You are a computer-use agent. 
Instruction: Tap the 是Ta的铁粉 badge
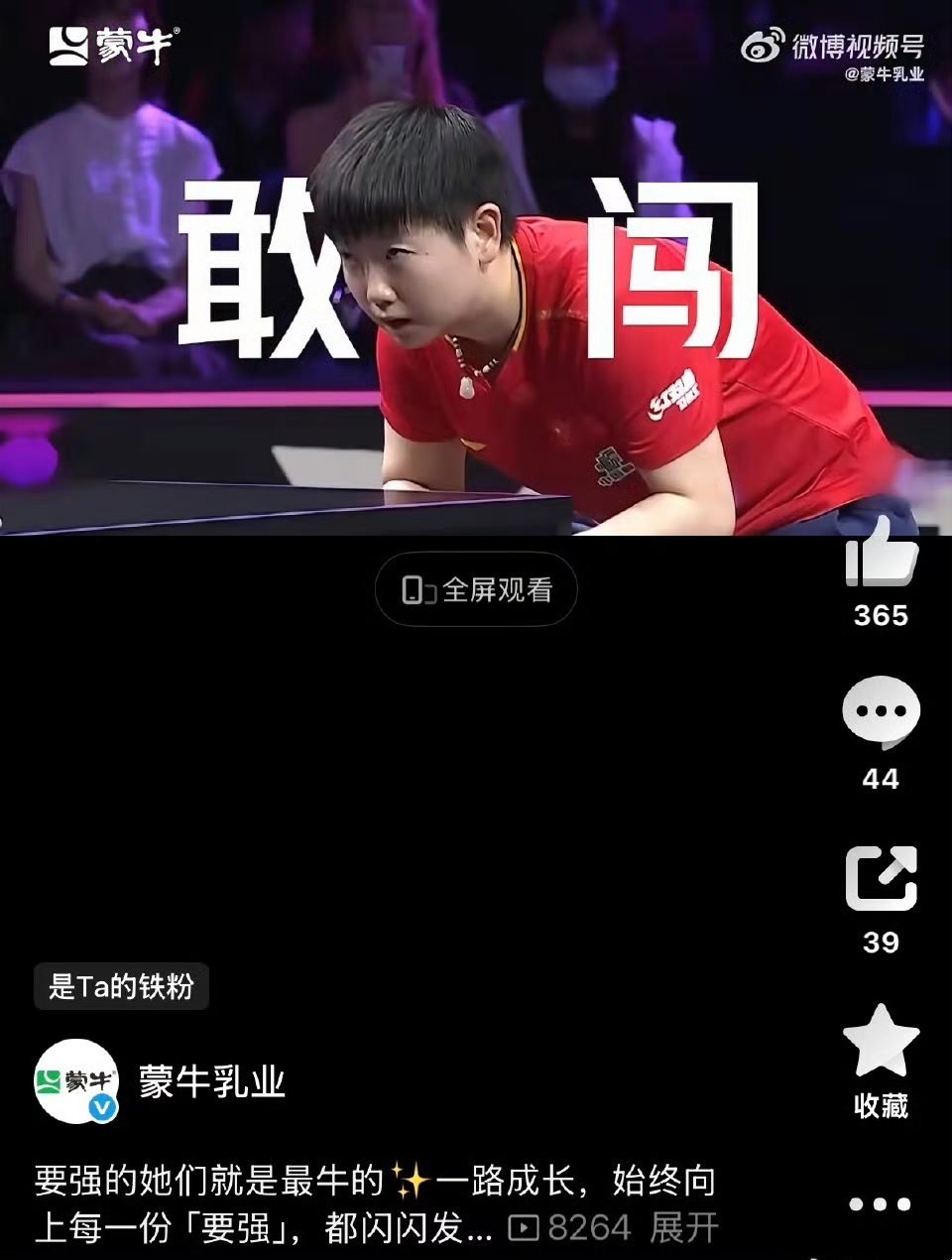pyautogui.click(x=123, y=988)
